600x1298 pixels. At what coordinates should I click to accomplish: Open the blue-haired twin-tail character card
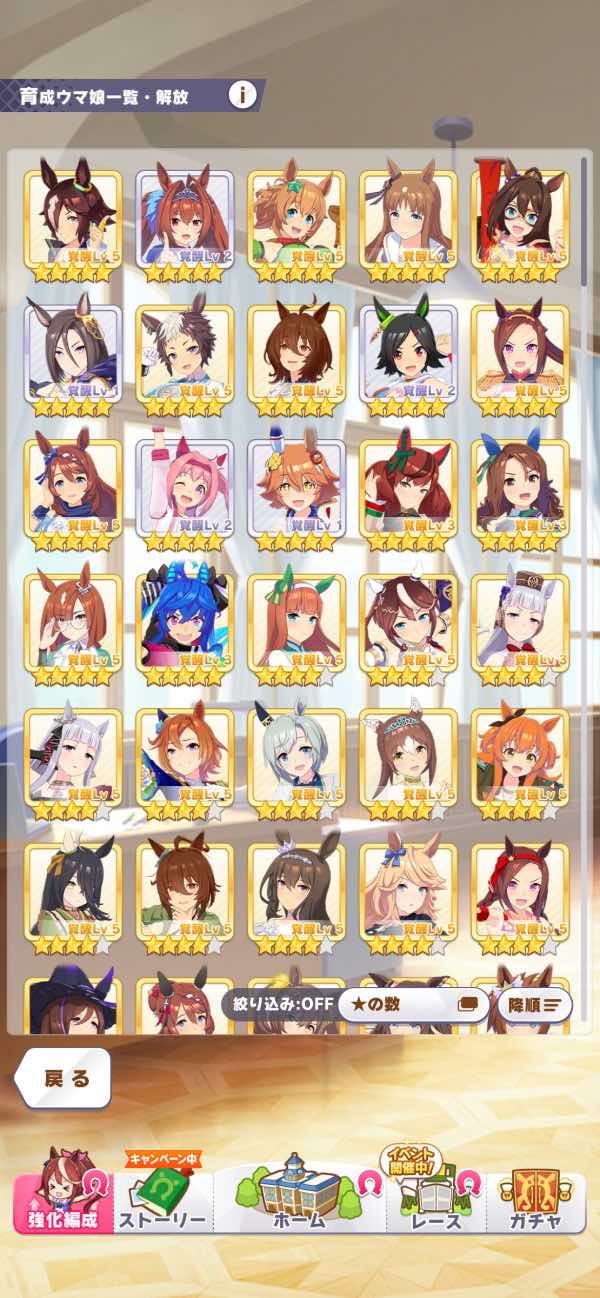184,623
